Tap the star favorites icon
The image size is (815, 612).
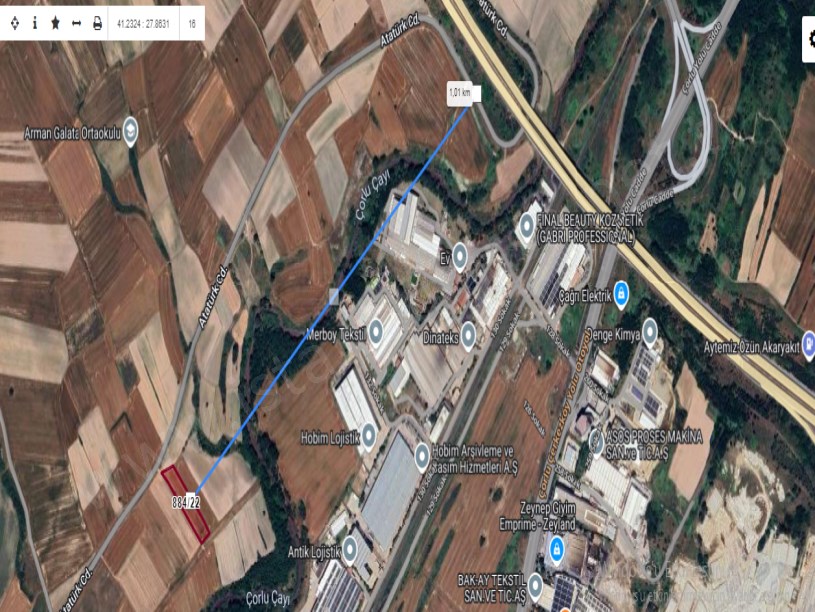(x=55, y=22)
